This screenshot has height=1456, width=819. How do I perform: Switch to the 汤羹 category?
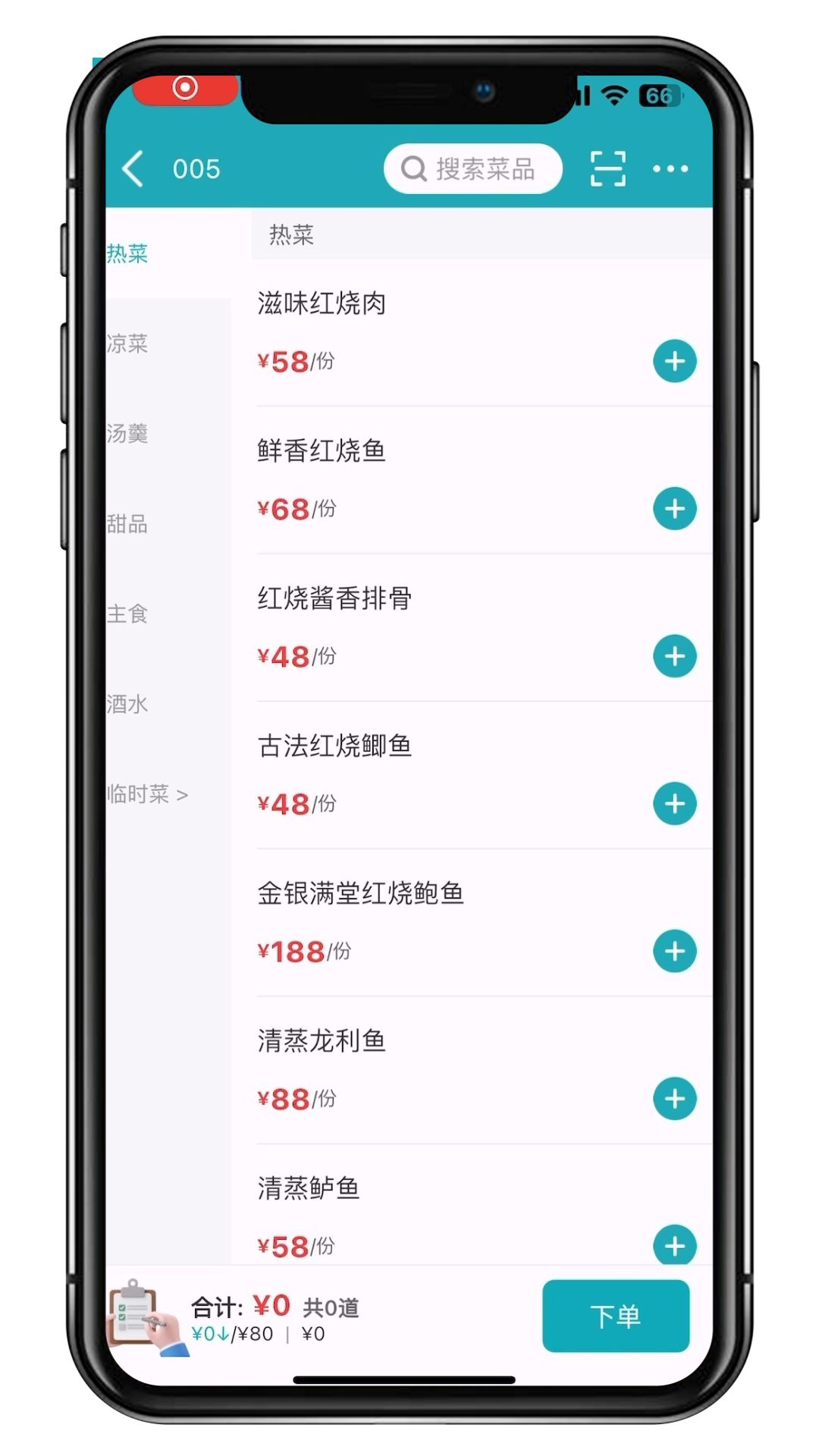[x=127, y=433]
